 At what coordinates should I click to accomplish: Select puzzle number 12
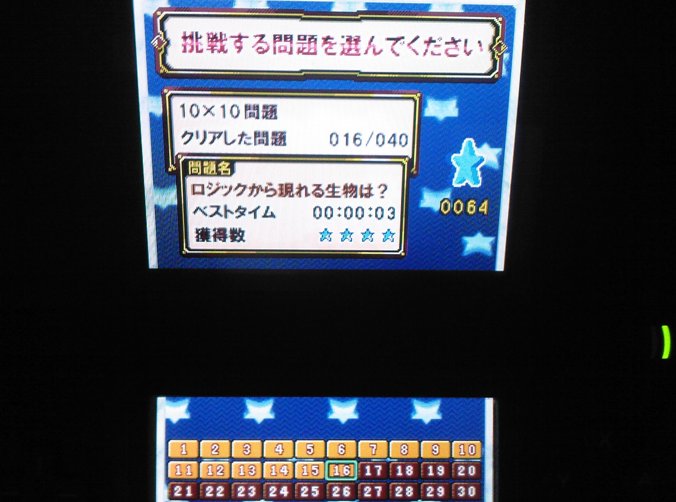point(214,471)
